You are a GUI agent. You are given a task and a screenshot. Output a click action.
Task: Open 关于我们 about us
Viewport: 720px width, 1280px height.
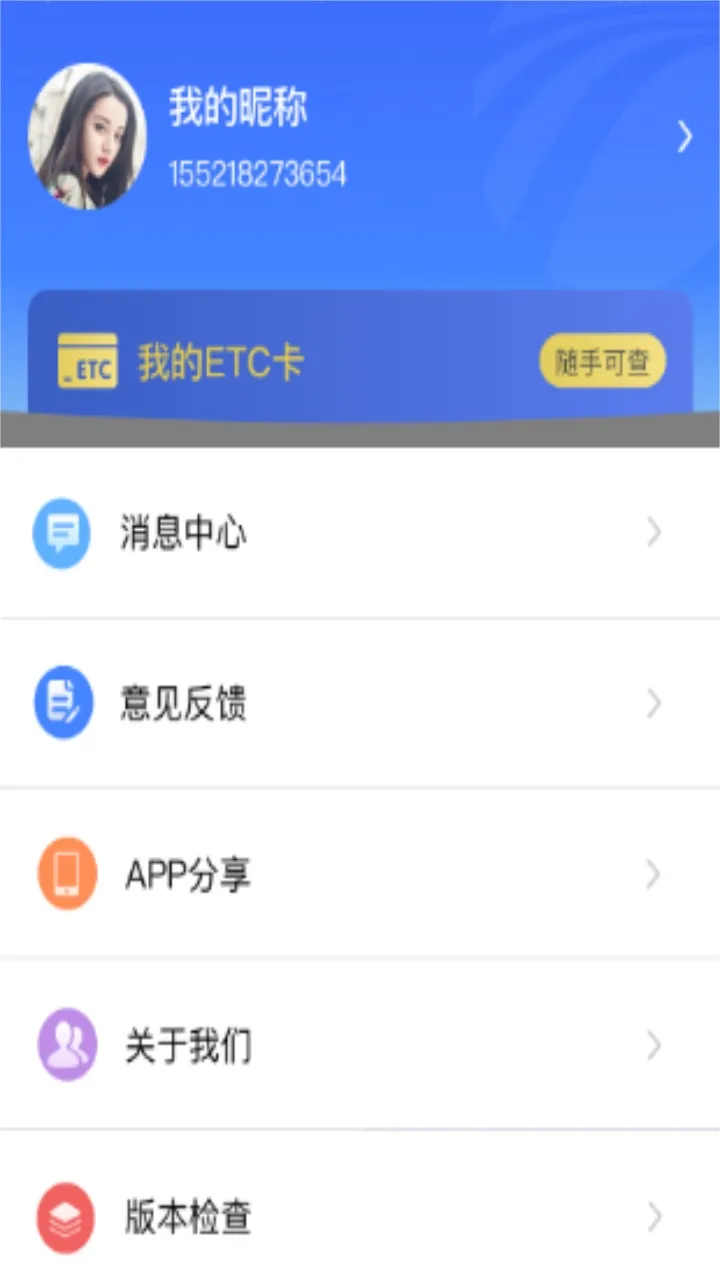pos(360,1046)
